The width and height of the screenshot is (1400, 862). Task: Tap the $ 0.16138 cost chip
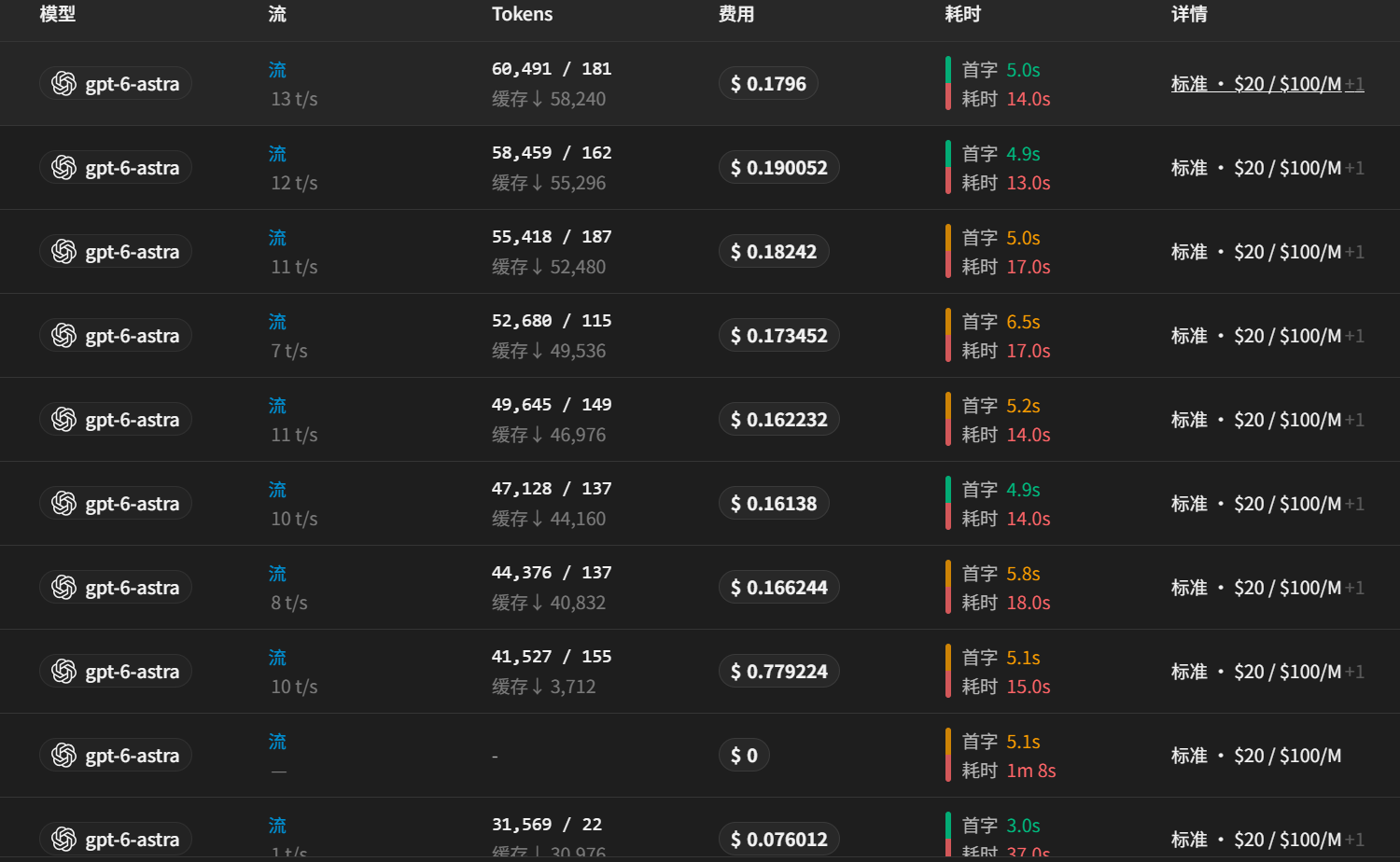(774, 504)
